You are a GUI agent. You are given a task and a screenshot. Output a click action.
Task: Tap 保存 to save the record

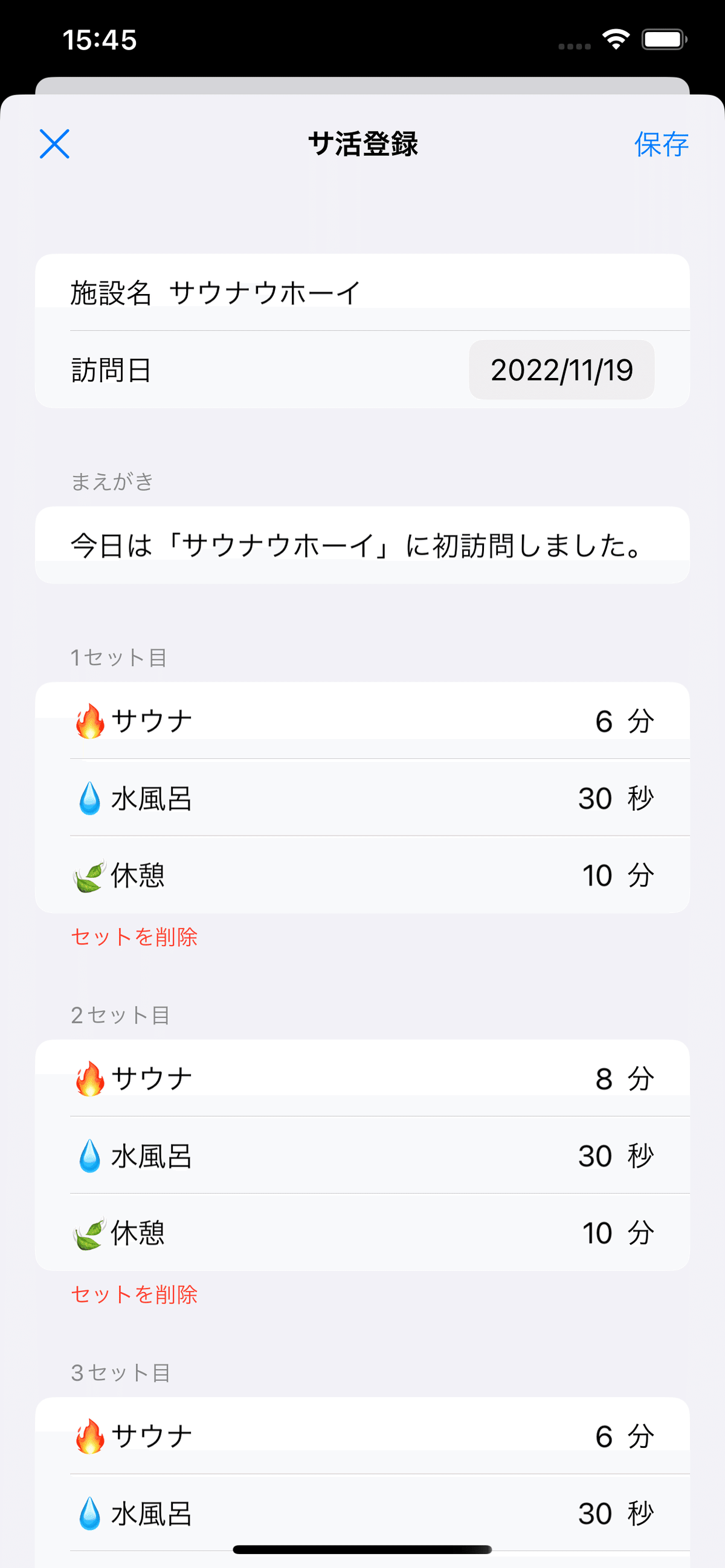661,144
